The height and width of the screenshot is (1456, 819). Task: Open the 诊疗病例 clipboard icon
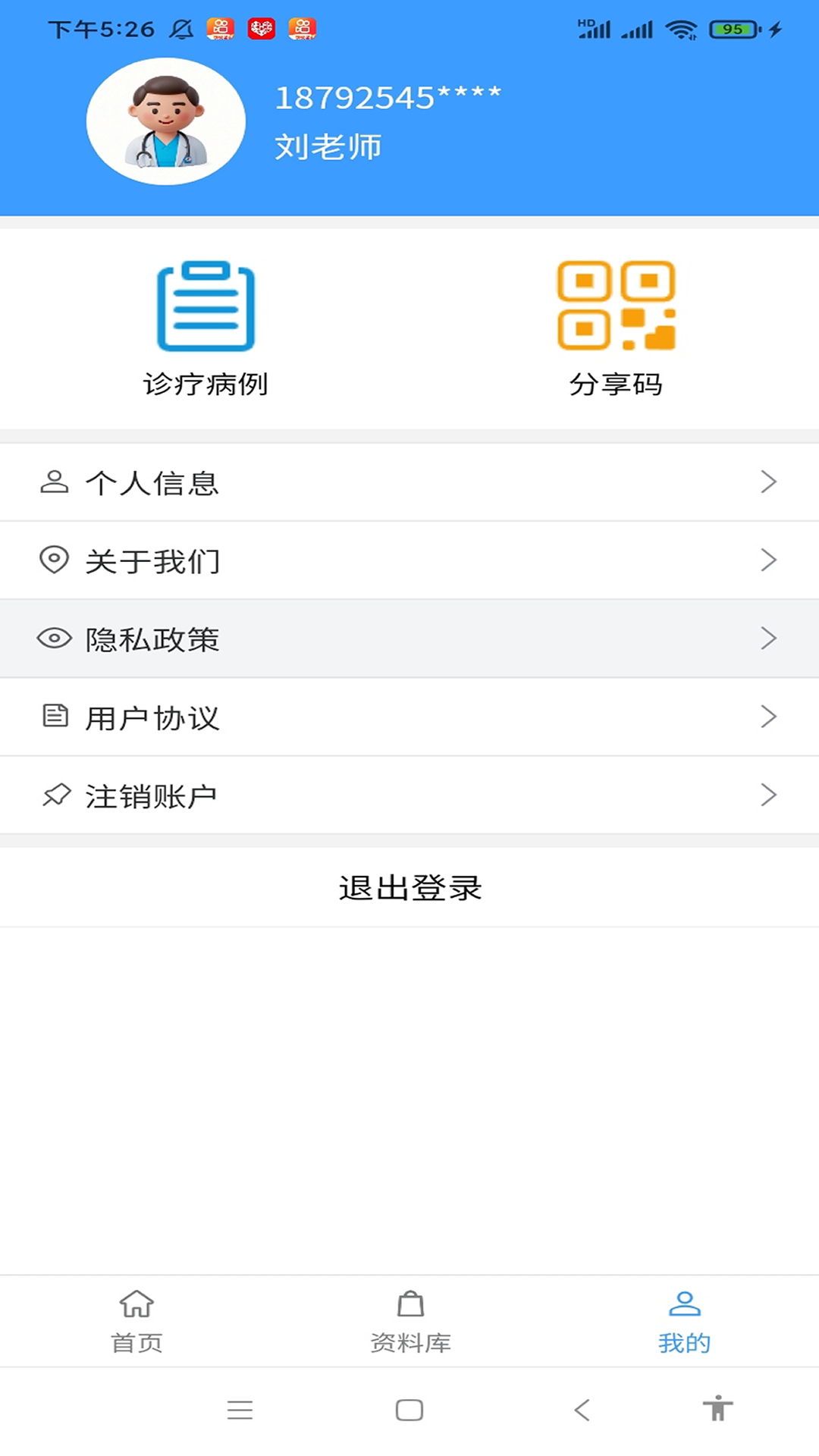(206, 307)
